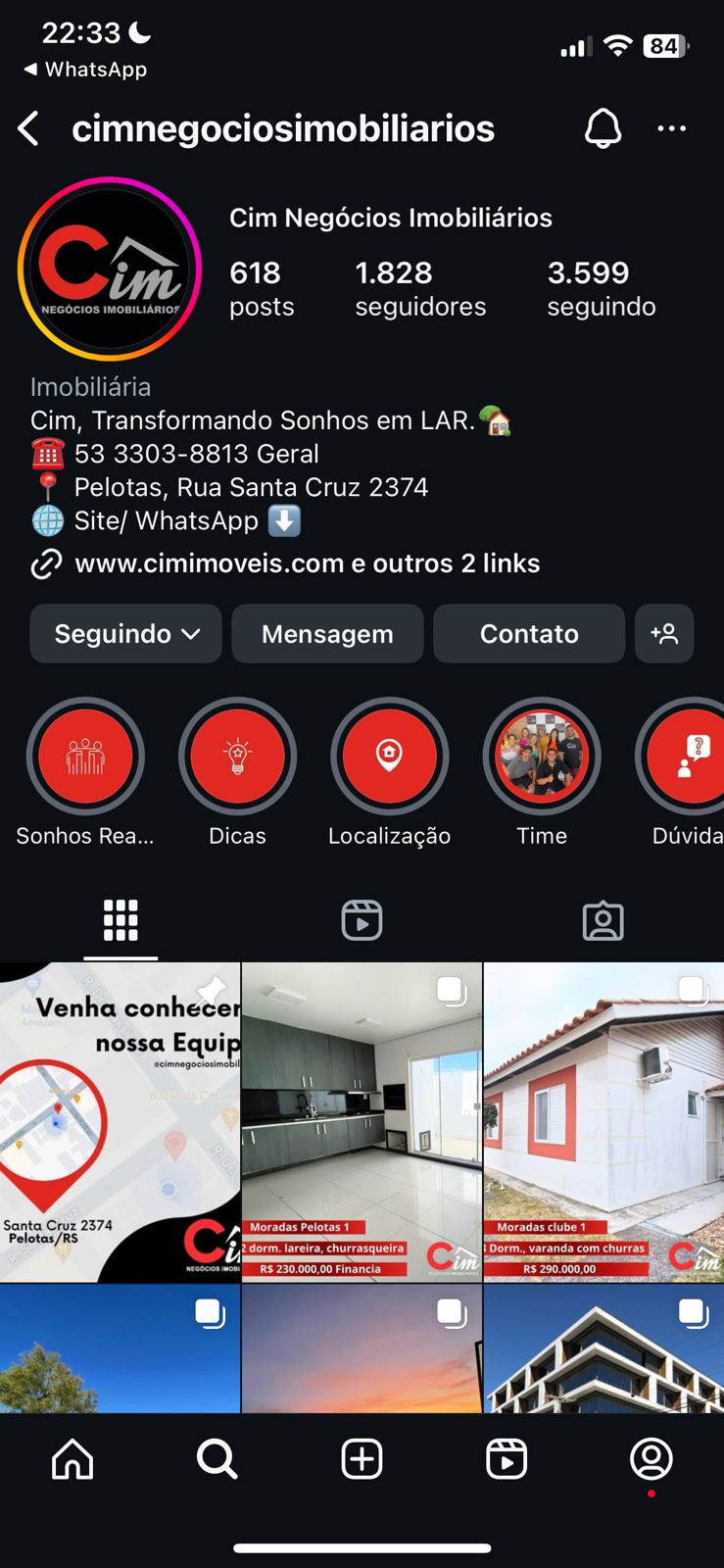The image size is (724, 1568).
Task: Tap the Home icon in bottom navigation
Action: pyautogui.click(x=72, y=1458)
